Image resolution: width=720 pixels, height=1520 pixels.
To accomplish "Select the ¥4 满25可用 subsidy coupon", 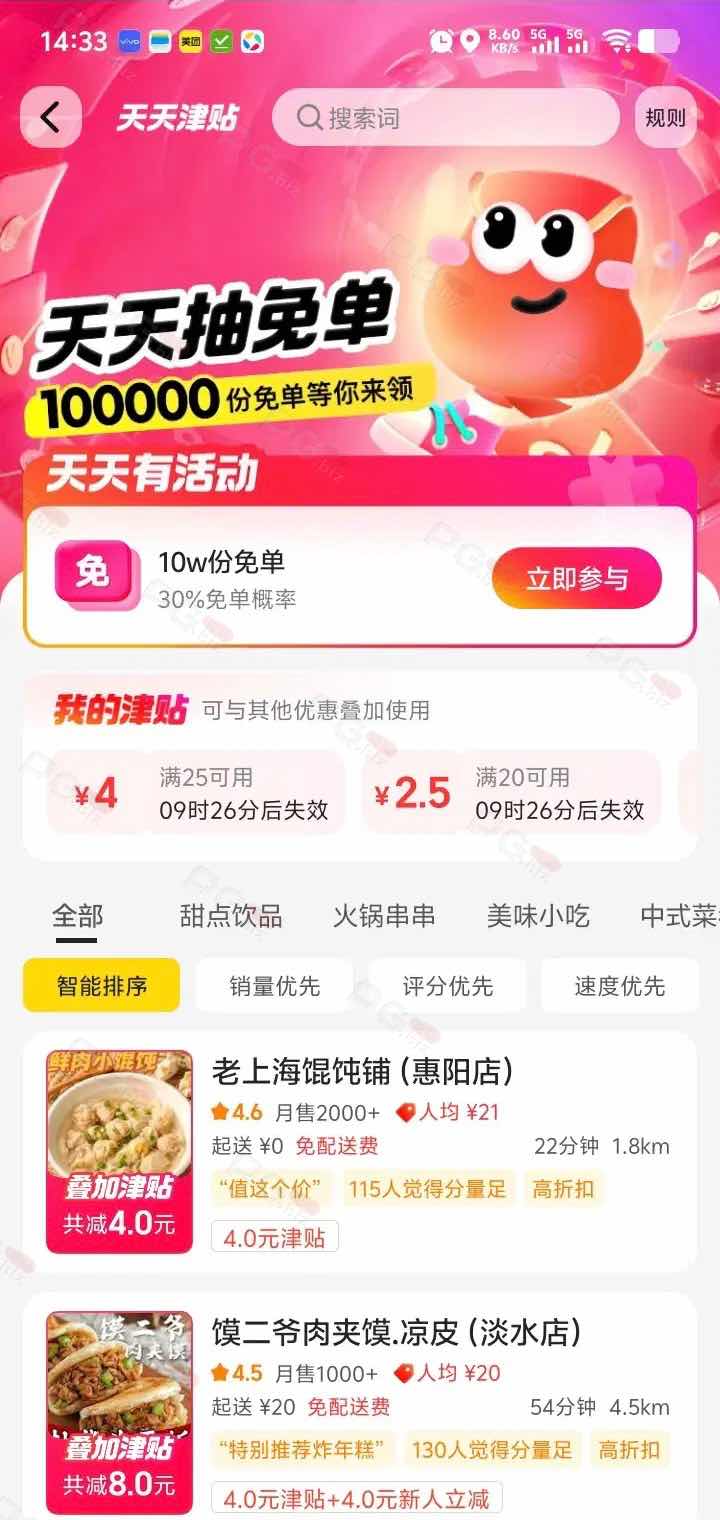I will pyautogui.click(x=196, y=793).
